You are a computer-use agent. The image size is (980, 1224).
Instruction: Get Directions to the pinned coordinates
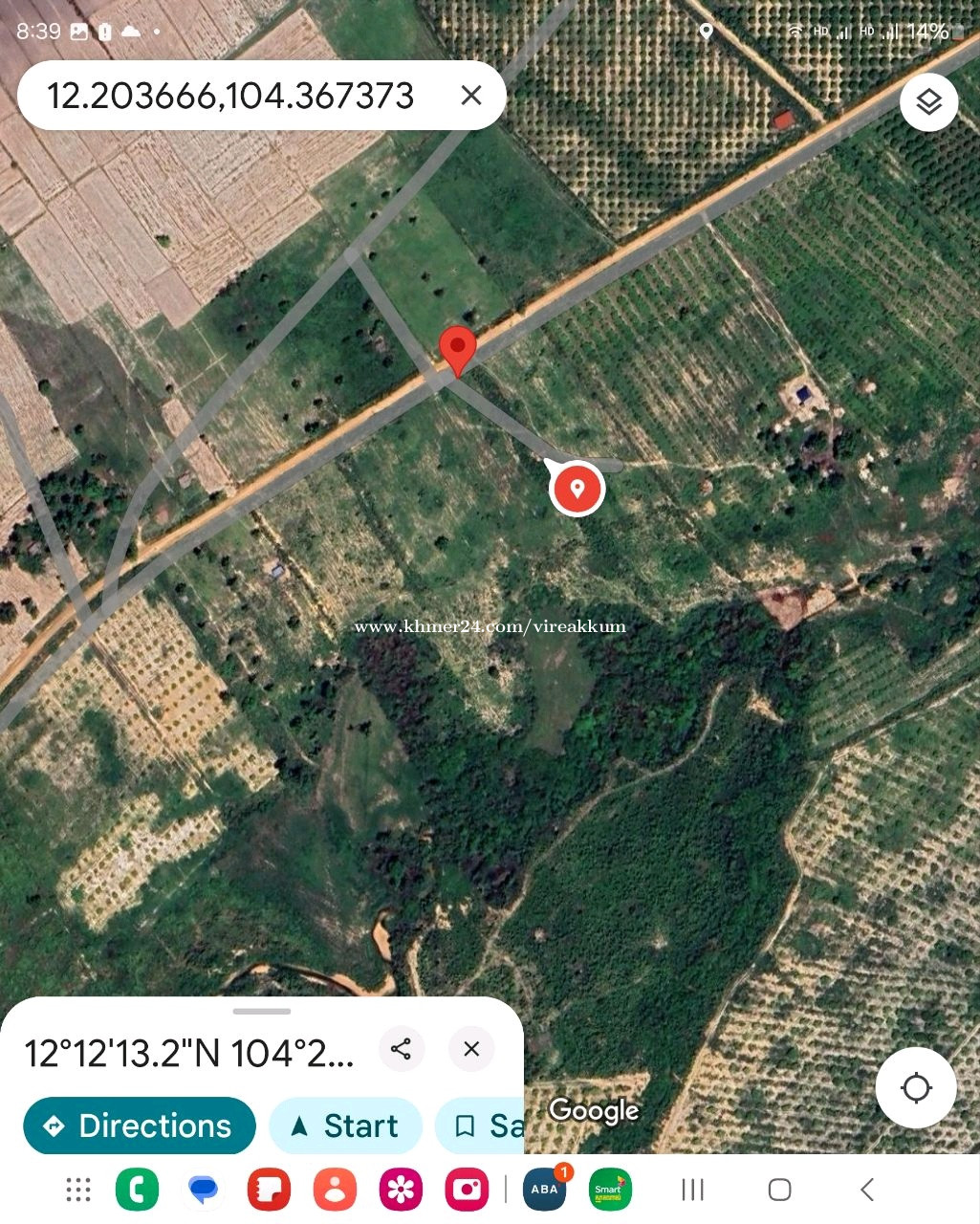click(x=140, y=1126)
